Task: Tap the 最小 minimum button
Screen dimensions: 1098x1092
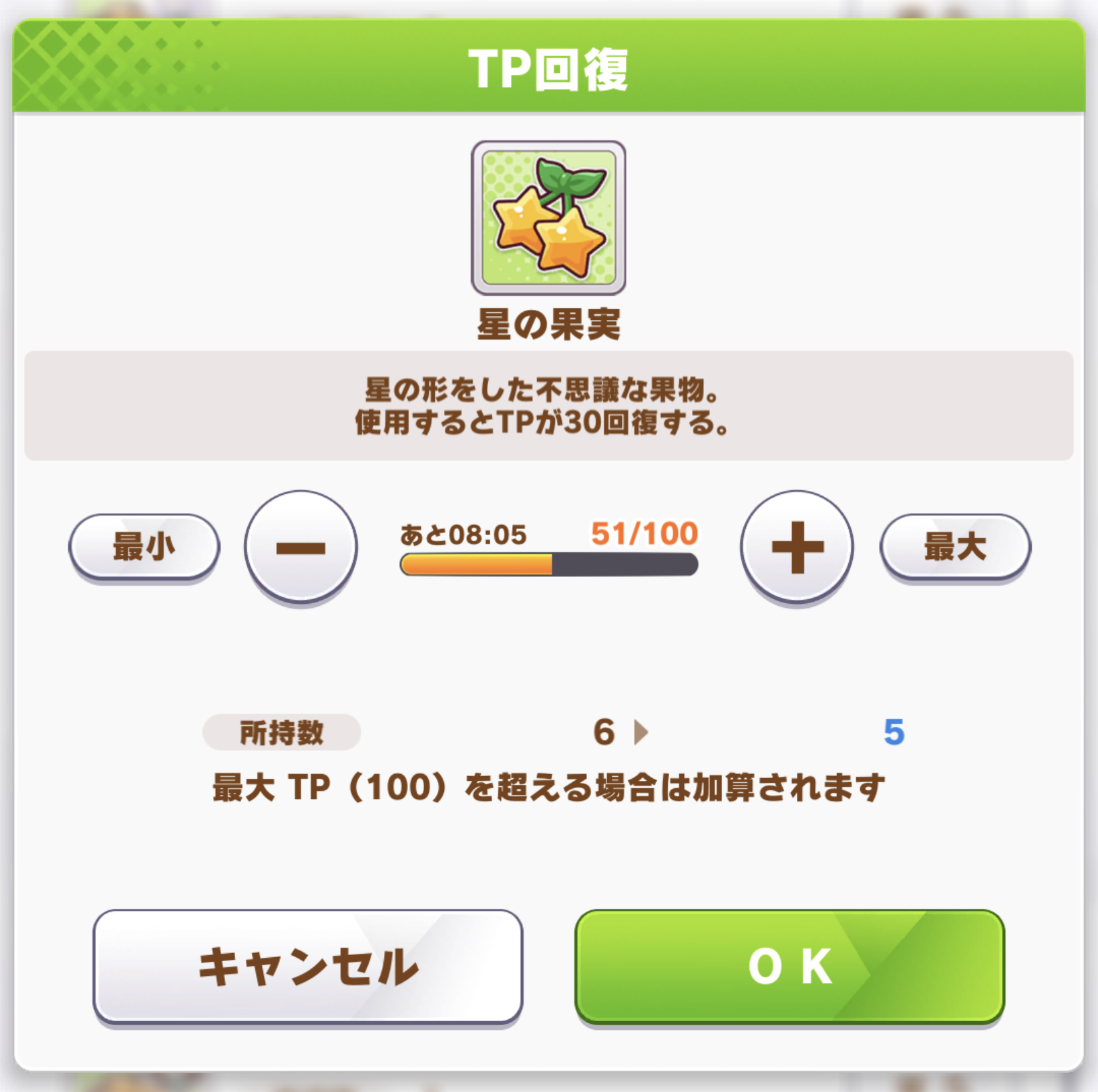Action: tap(144, 548)
